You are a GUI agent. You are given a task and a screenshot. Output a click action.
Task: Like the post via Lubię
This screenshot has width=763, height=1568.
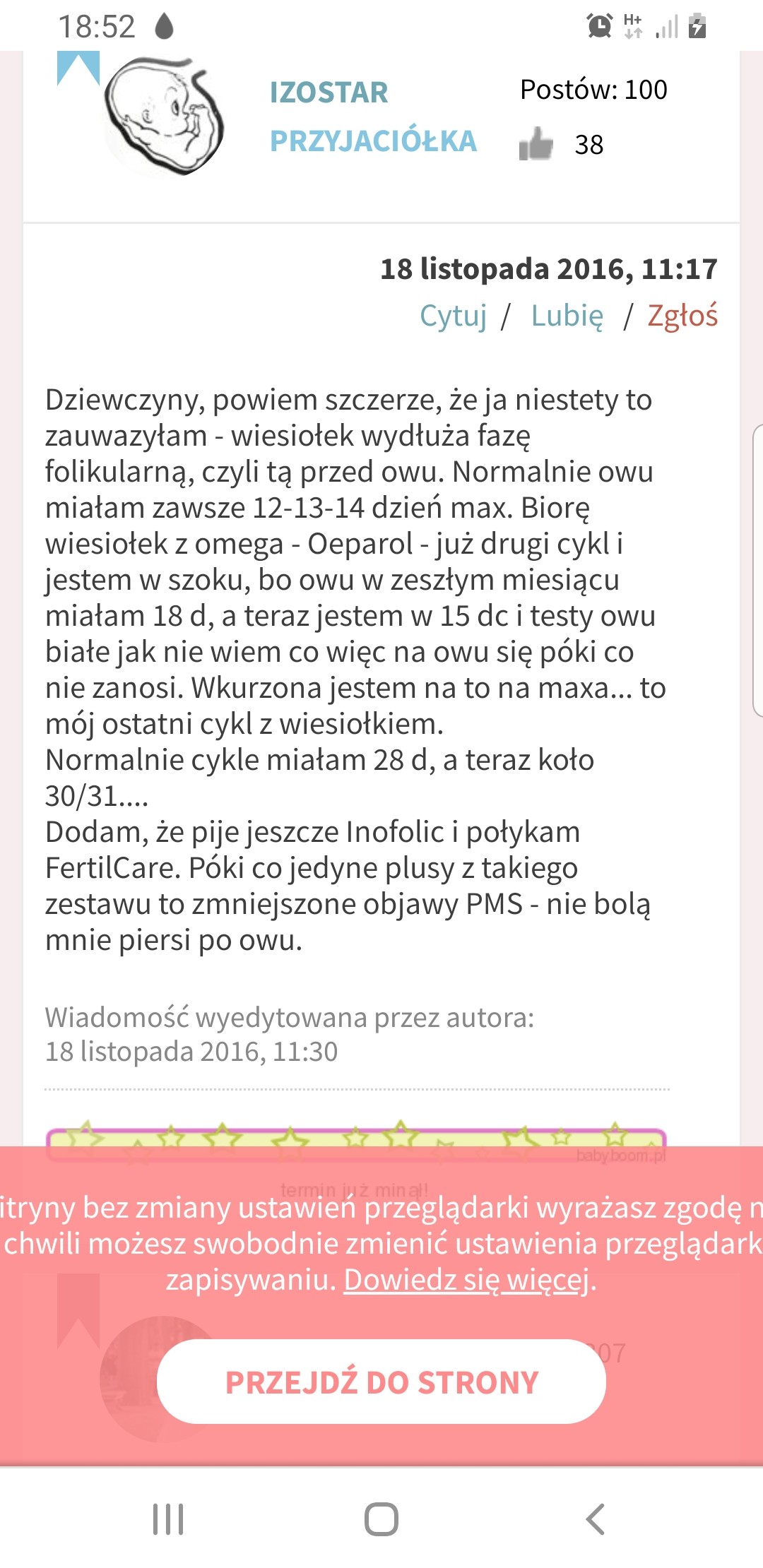coord(567,316)
